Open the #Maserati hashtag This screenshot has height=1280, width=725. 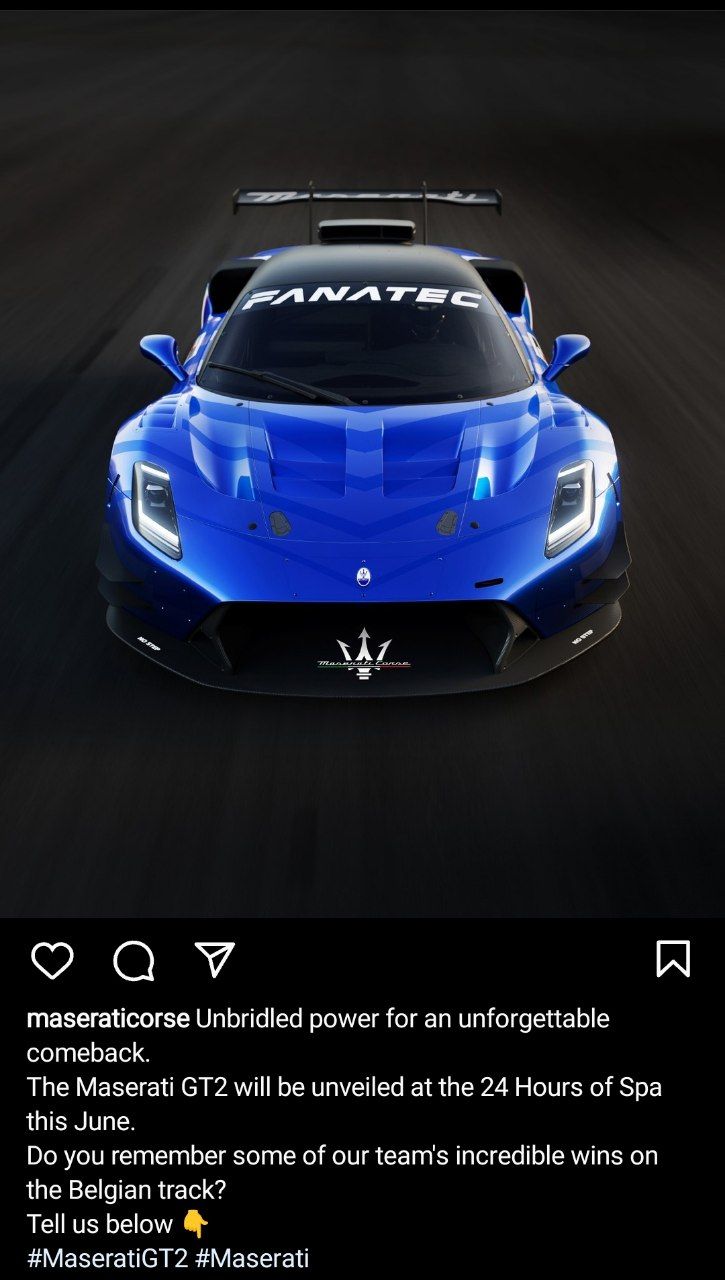point(252,1257)
